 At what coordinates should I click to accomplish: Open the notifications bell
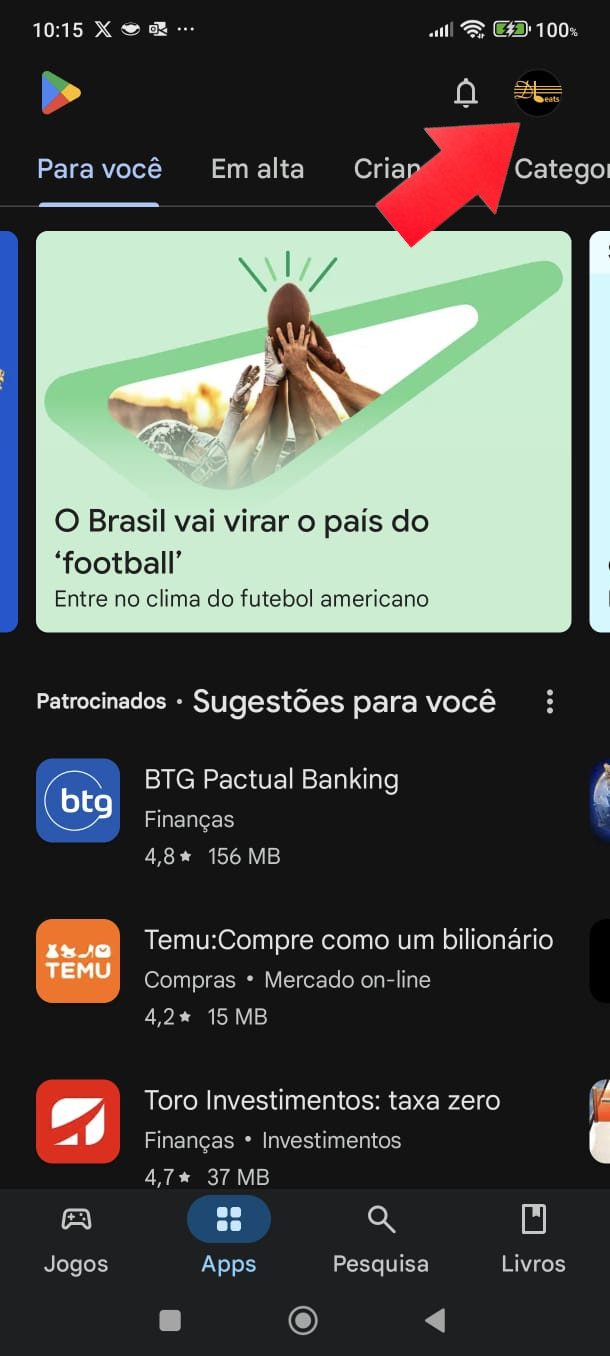465,94
